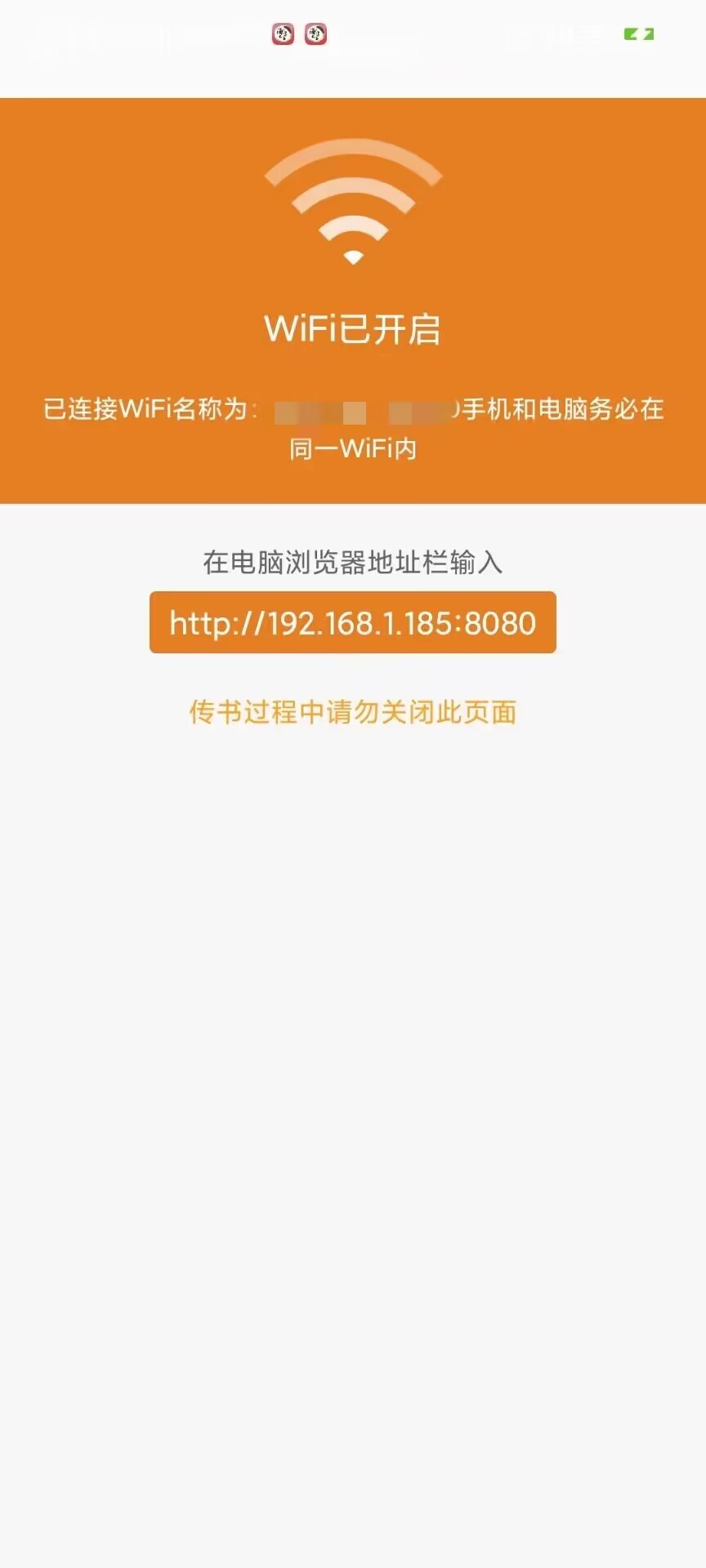This screenshot has height=1568, width=706.
Task: Select the large orange WiFi signal icon
Action: tap(353, 204)
